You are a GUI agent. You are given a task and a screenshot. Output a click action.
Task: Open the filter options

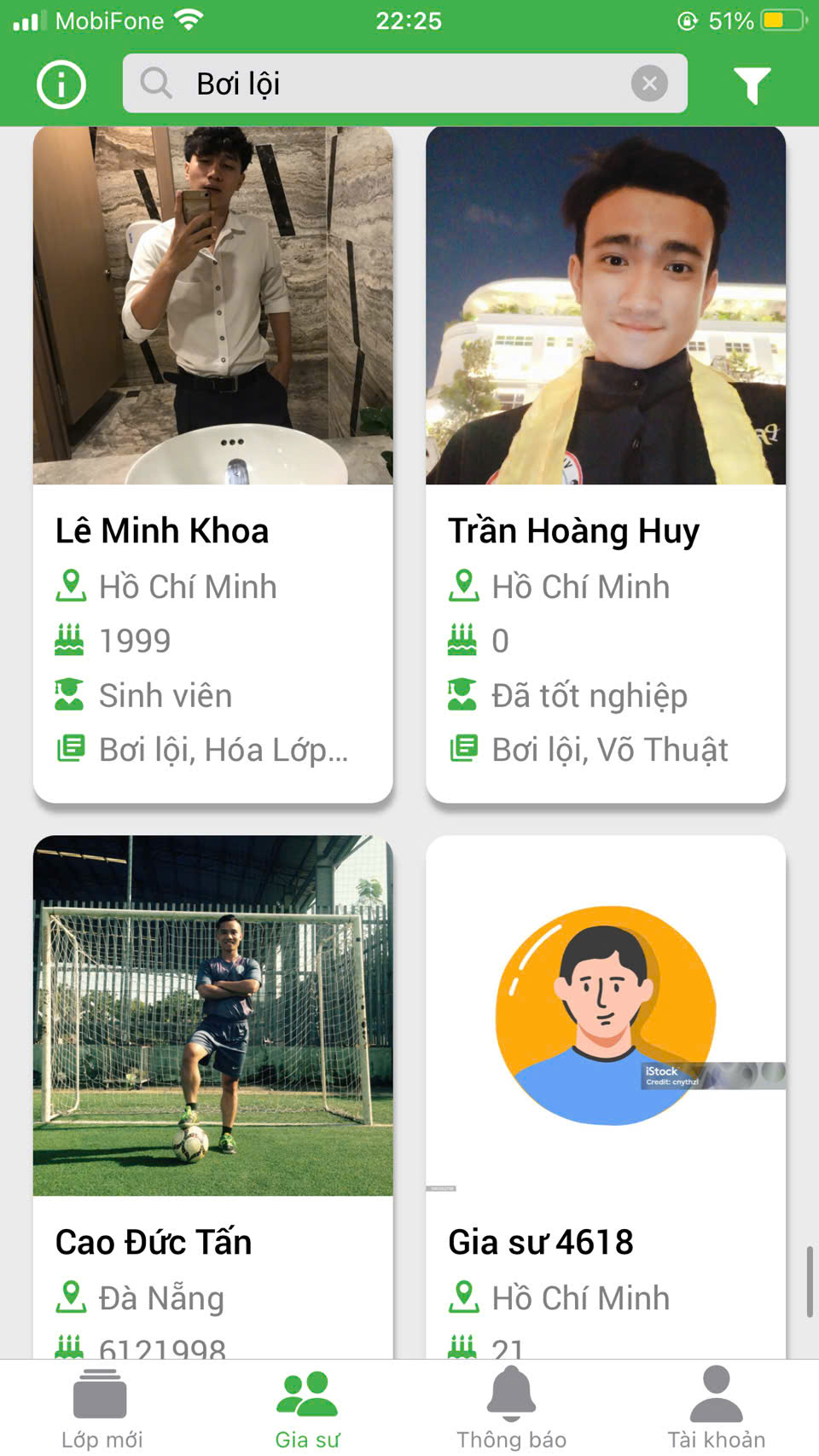pos(752,84)
